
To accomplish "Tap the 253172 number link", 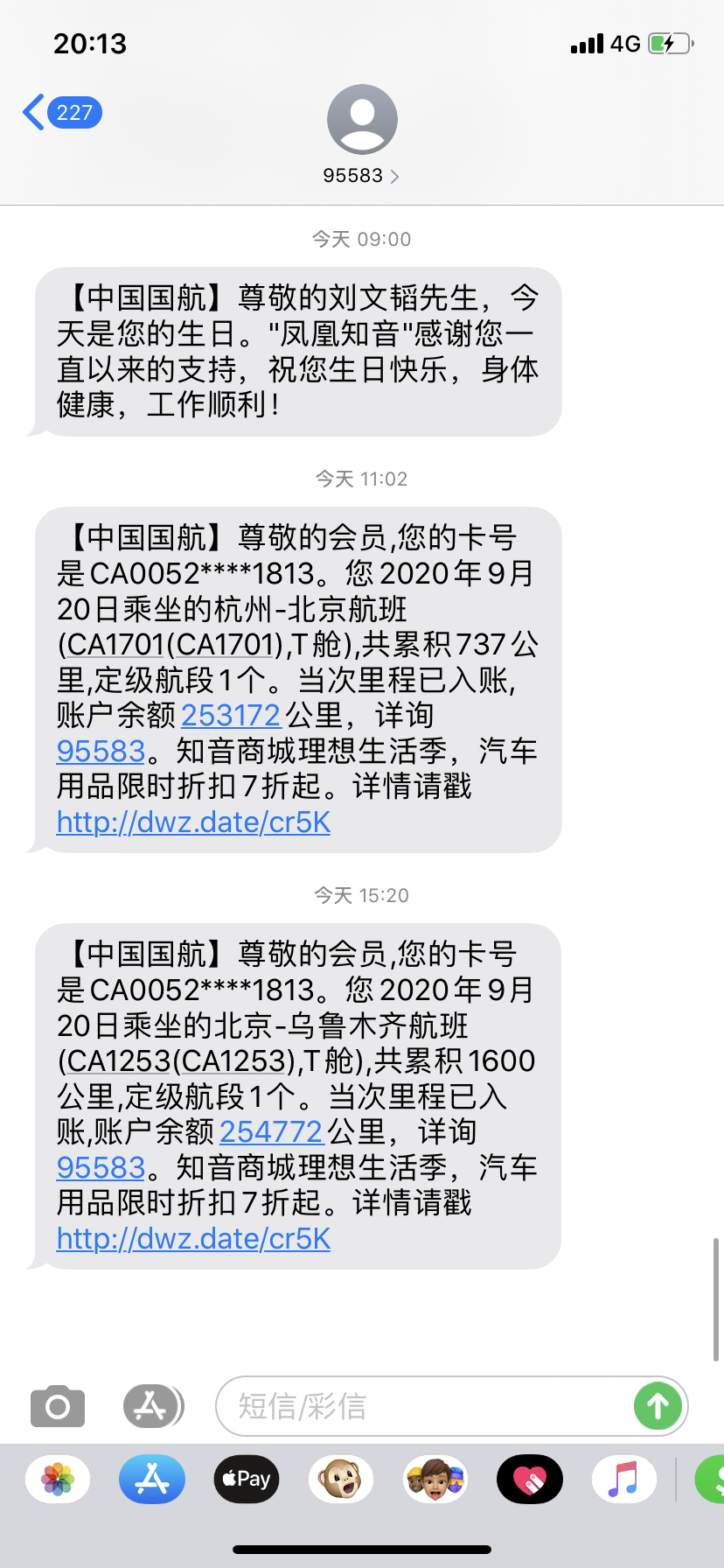I will point(231,716).
